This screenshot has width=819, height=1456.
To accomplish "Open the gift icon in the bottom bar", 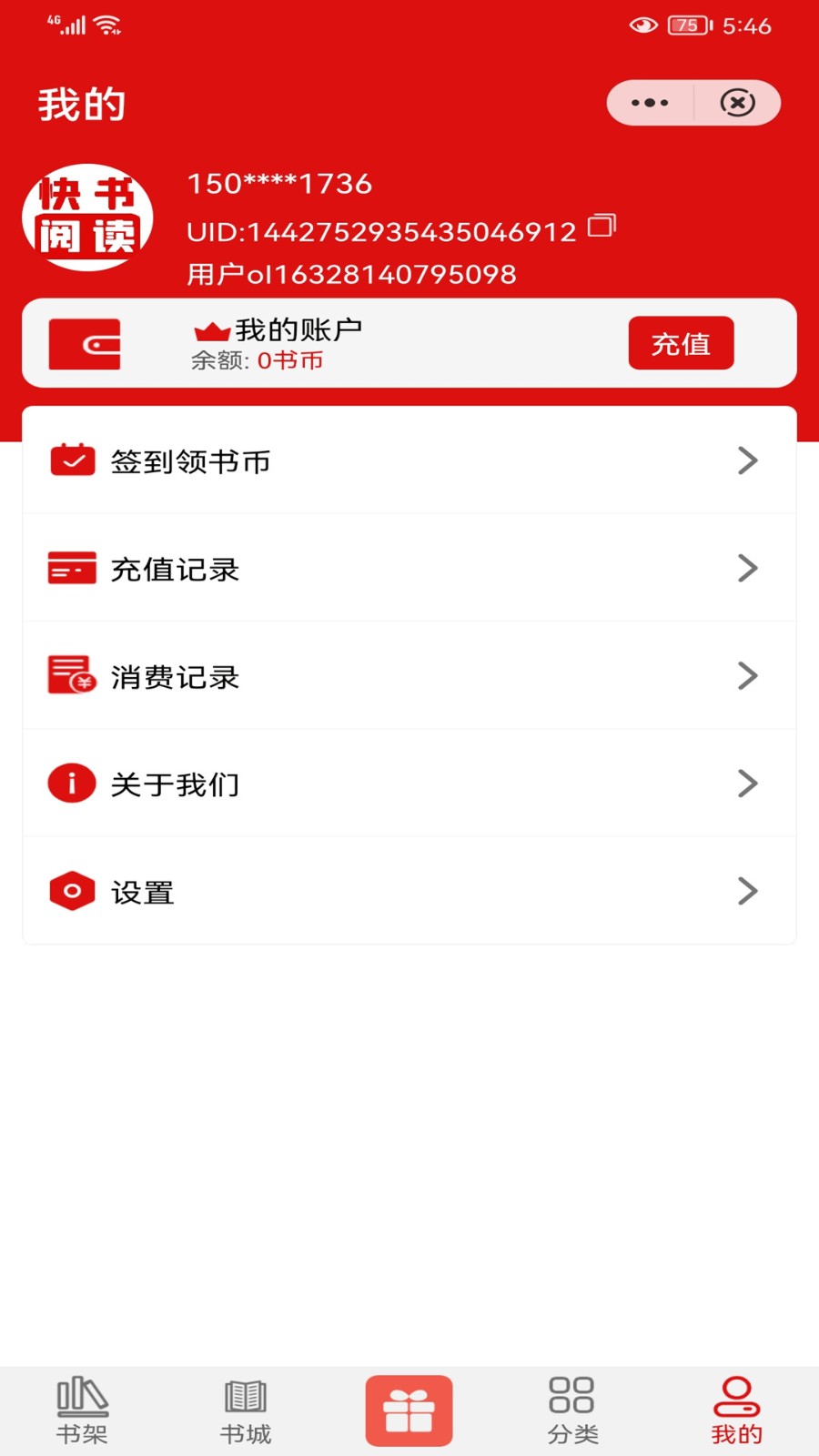I will click(x=409, y=1409).
